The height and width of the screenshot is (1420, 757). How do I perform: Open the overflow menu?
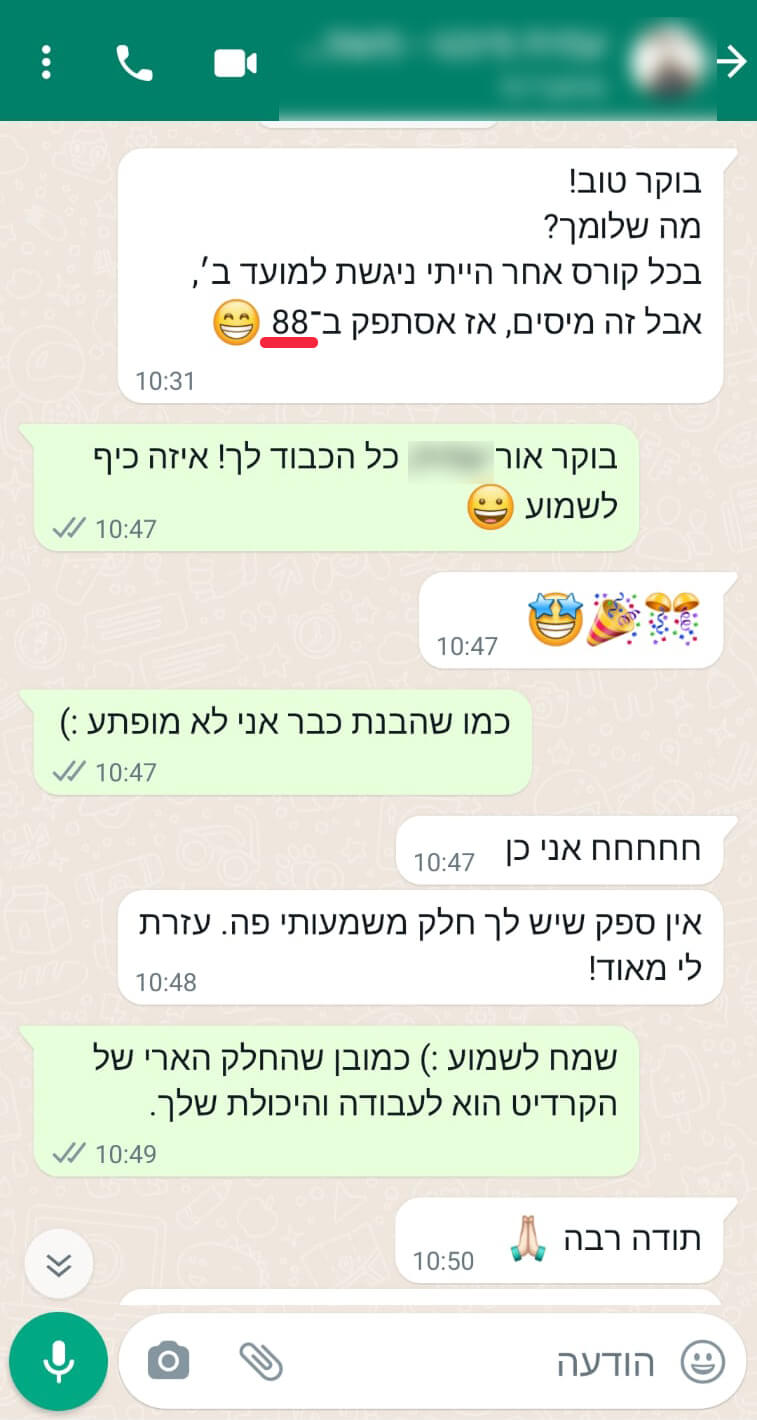(45, 62)
